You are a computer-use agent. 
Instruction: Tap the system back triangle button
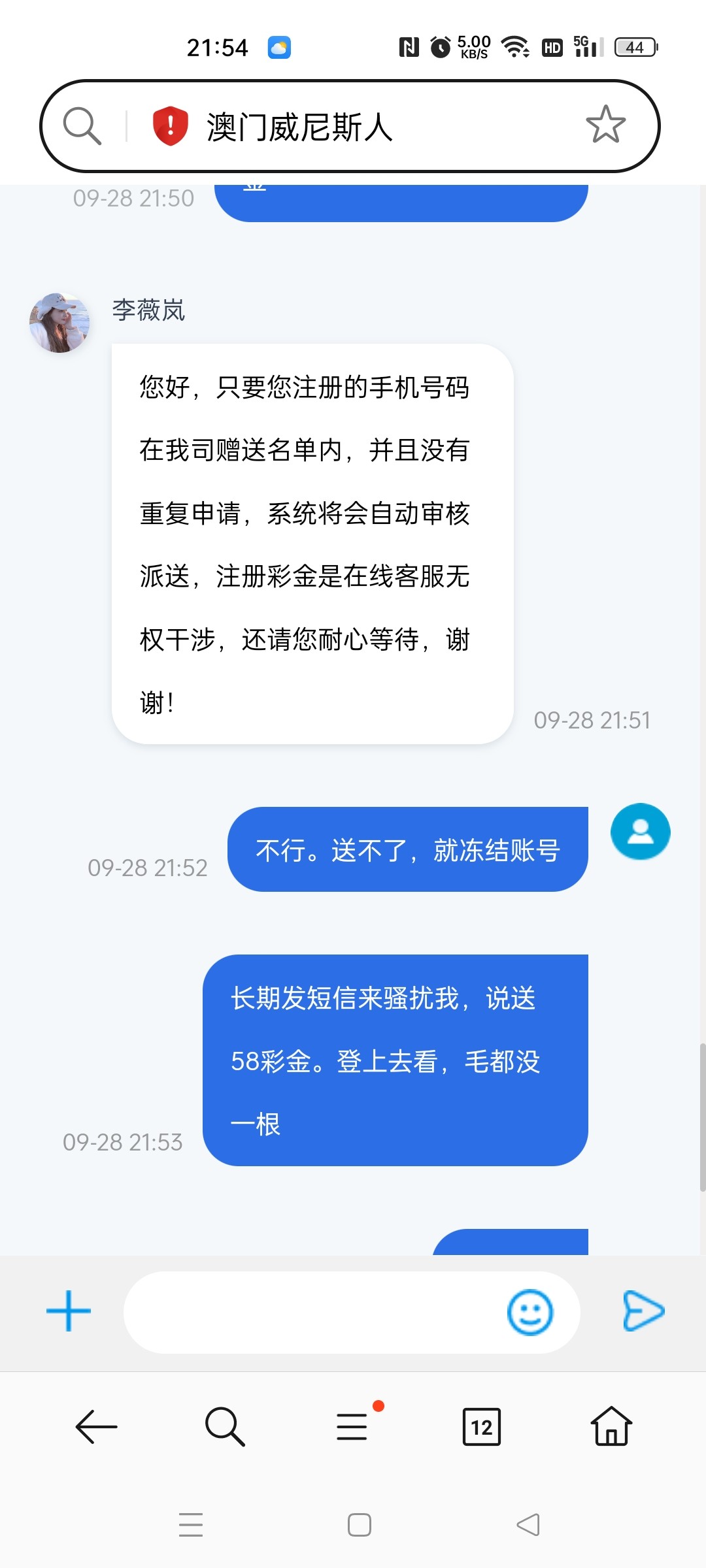[x=528, y=1525]
